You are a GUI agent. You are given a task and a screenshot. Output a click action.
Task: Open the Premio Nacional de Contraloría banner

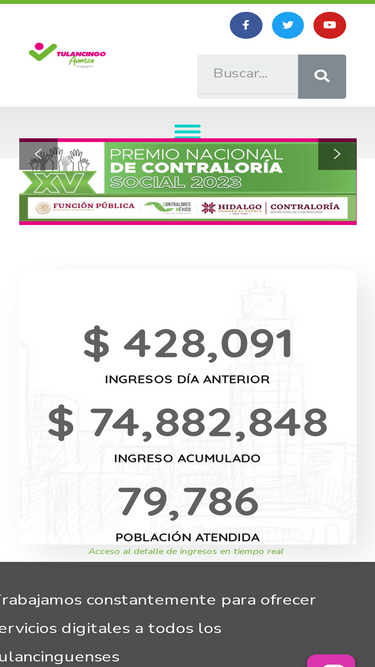point(188,181)
